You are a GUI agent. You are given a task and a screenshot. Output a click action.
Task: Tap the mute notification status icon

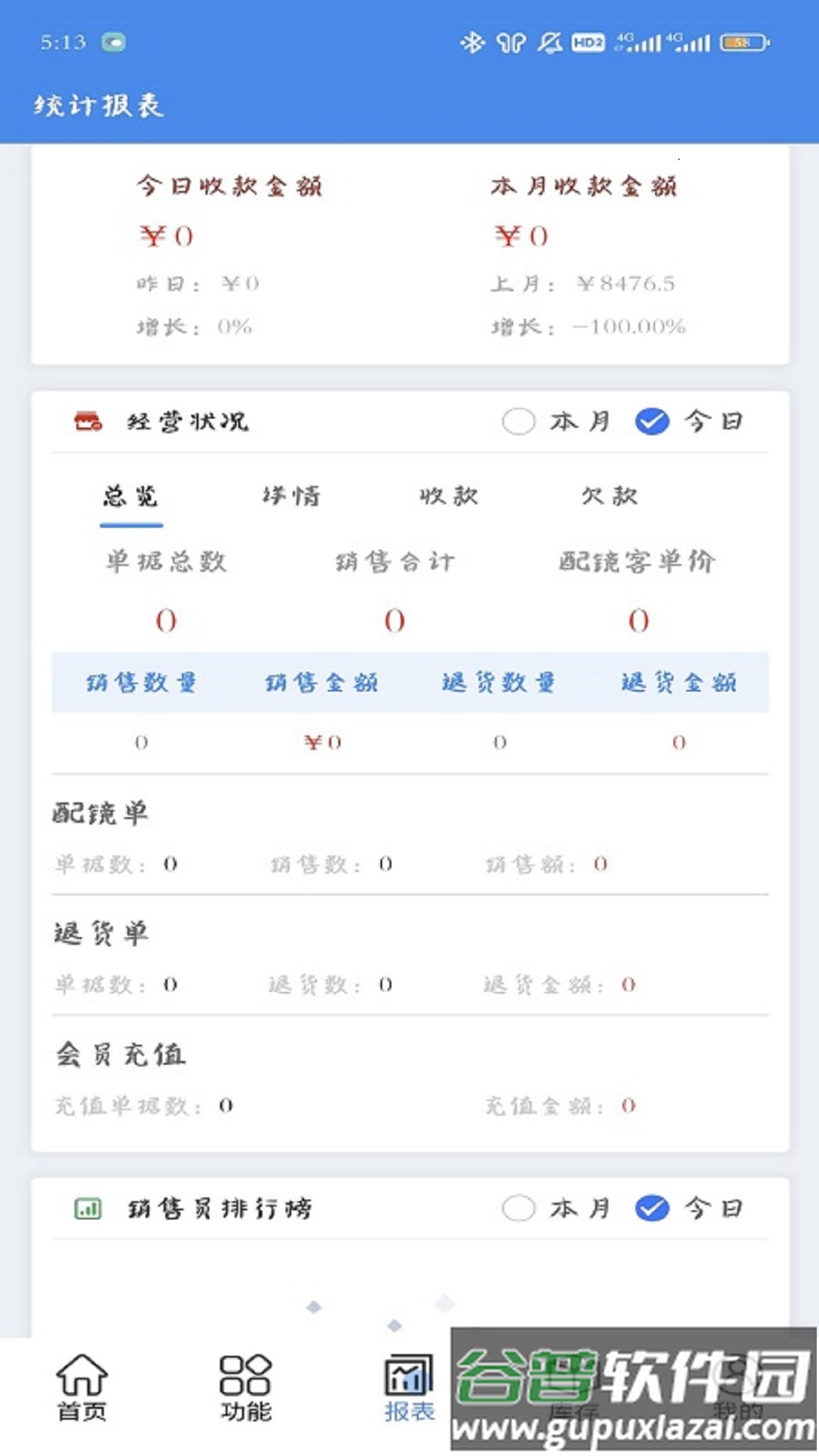pos(548,43)
